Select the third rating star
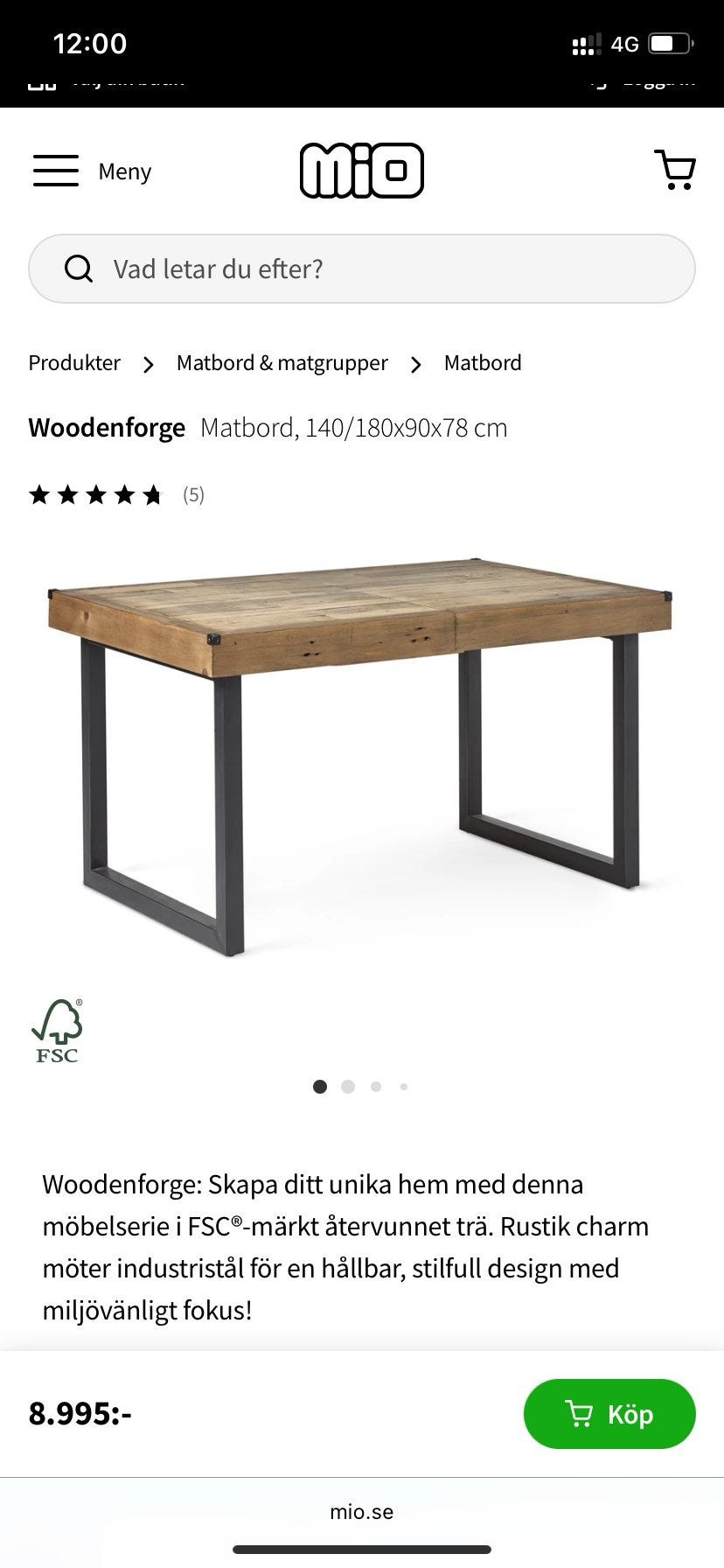 (x=98, y=494)
